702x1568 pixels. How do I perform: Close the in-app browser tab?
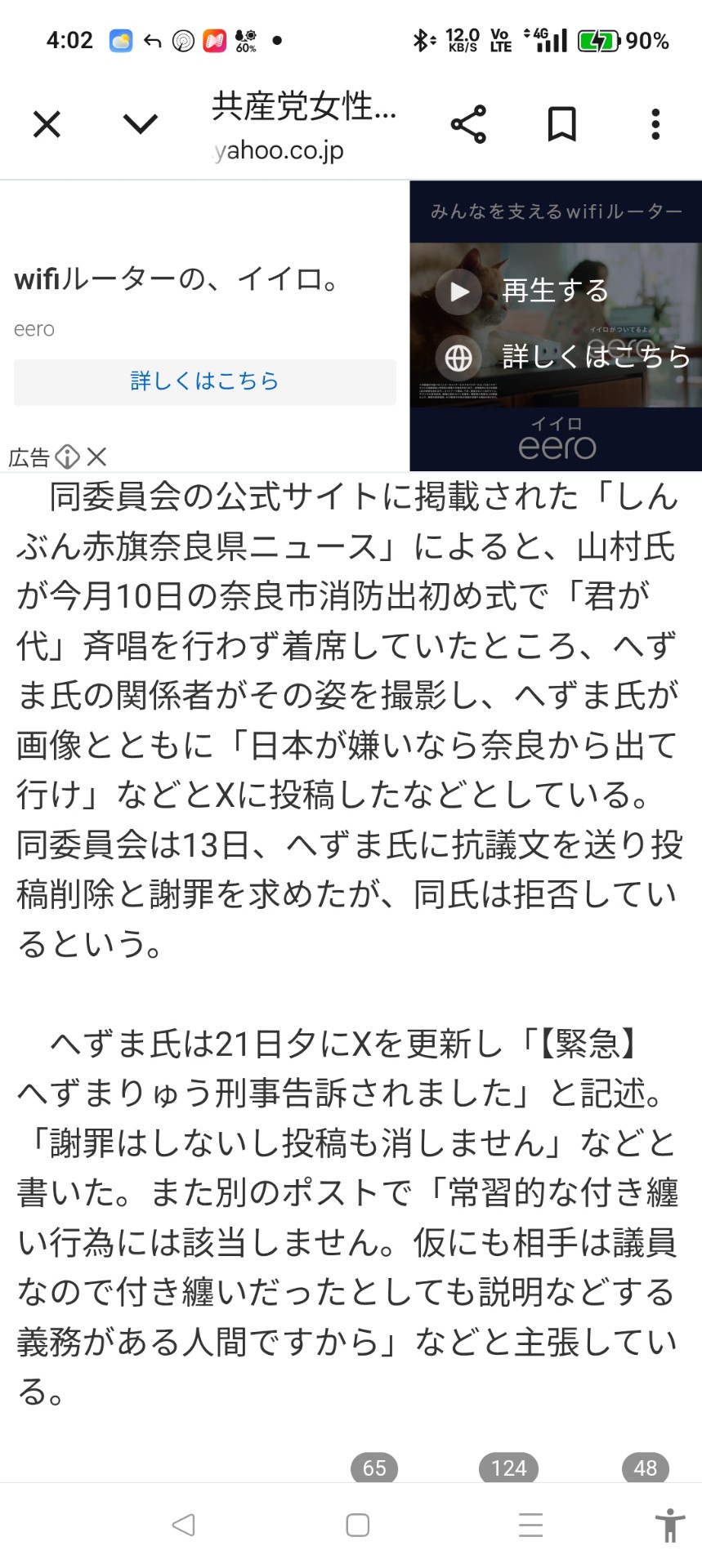[x=47, y=125]
